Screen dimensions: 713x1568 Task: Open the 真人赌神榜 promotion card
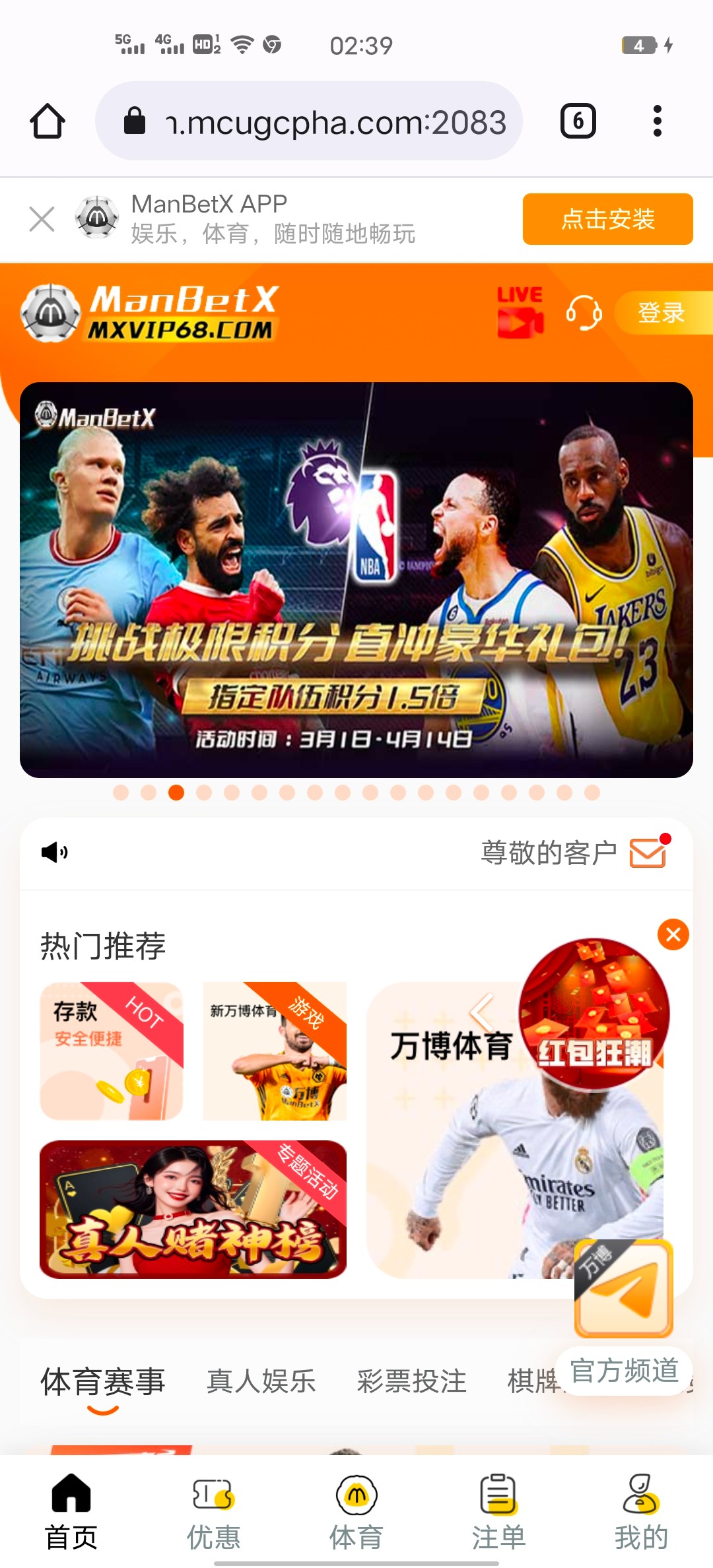(193, 1209)
